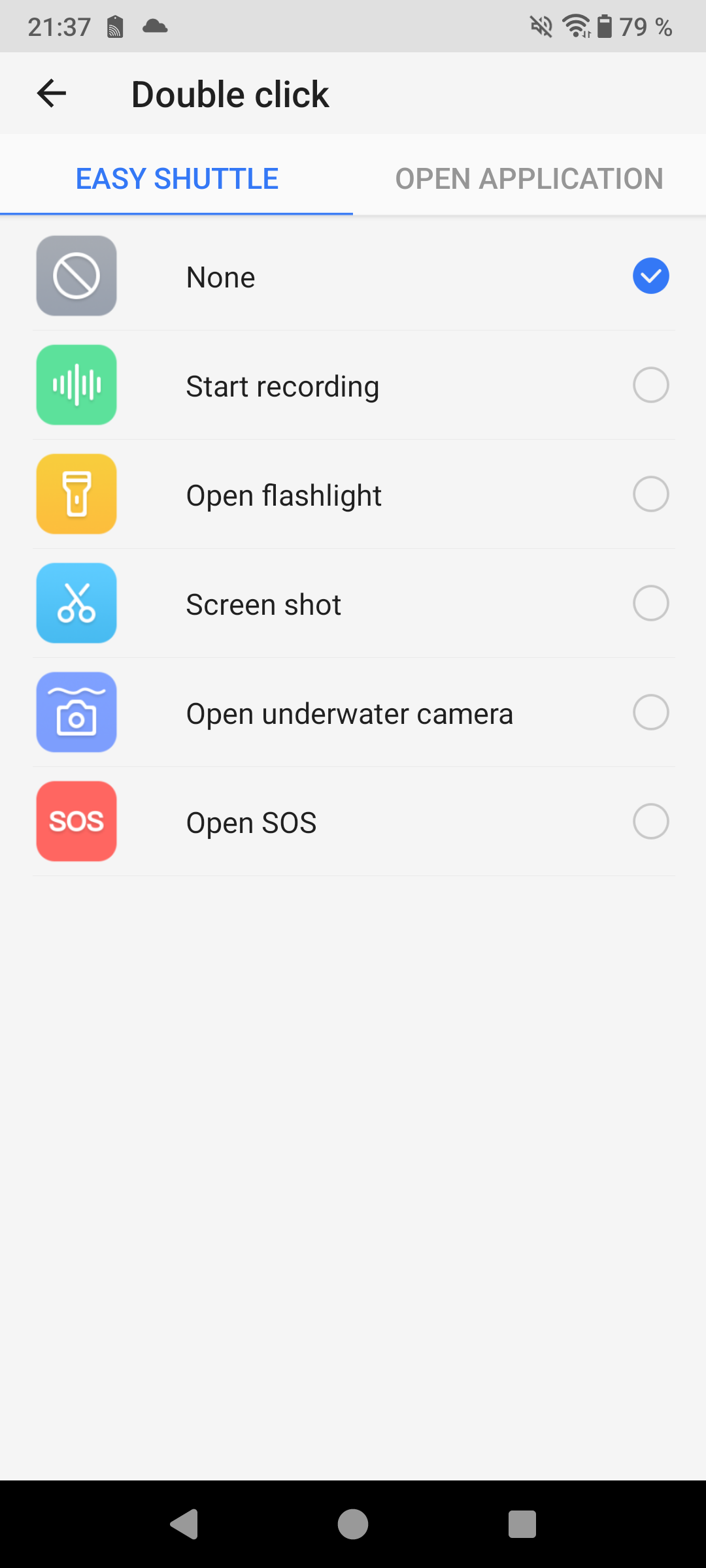The image size is (706, 1568).
Task: Choose None for double click
Action: click(353, 276)
